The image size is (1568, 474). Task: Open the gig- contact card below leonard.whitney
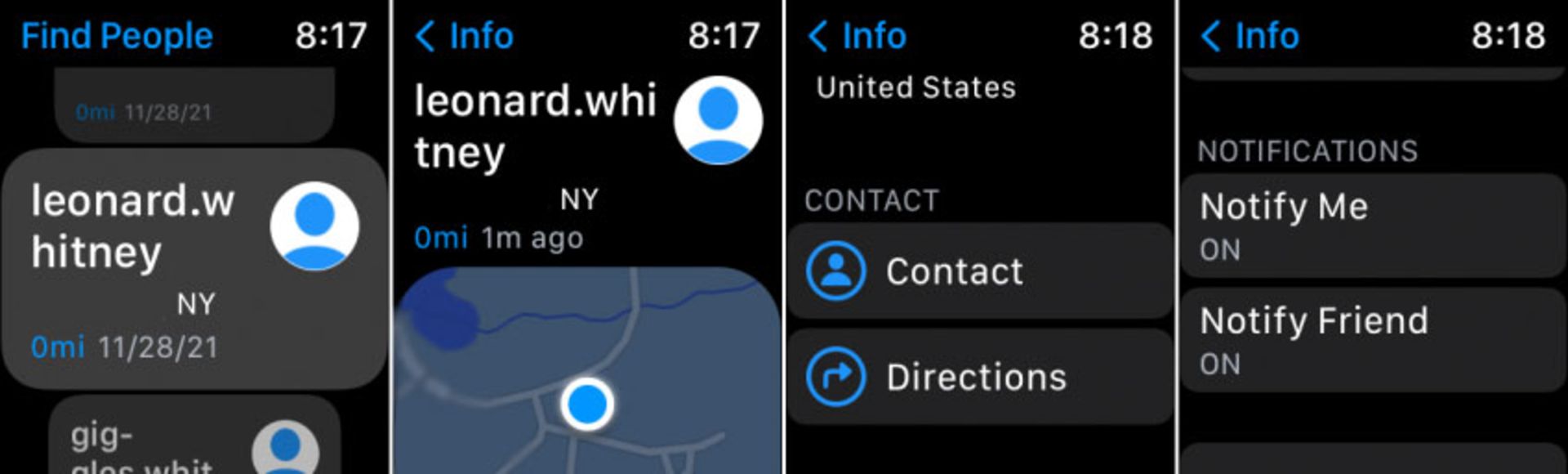(x=194, y=441)
